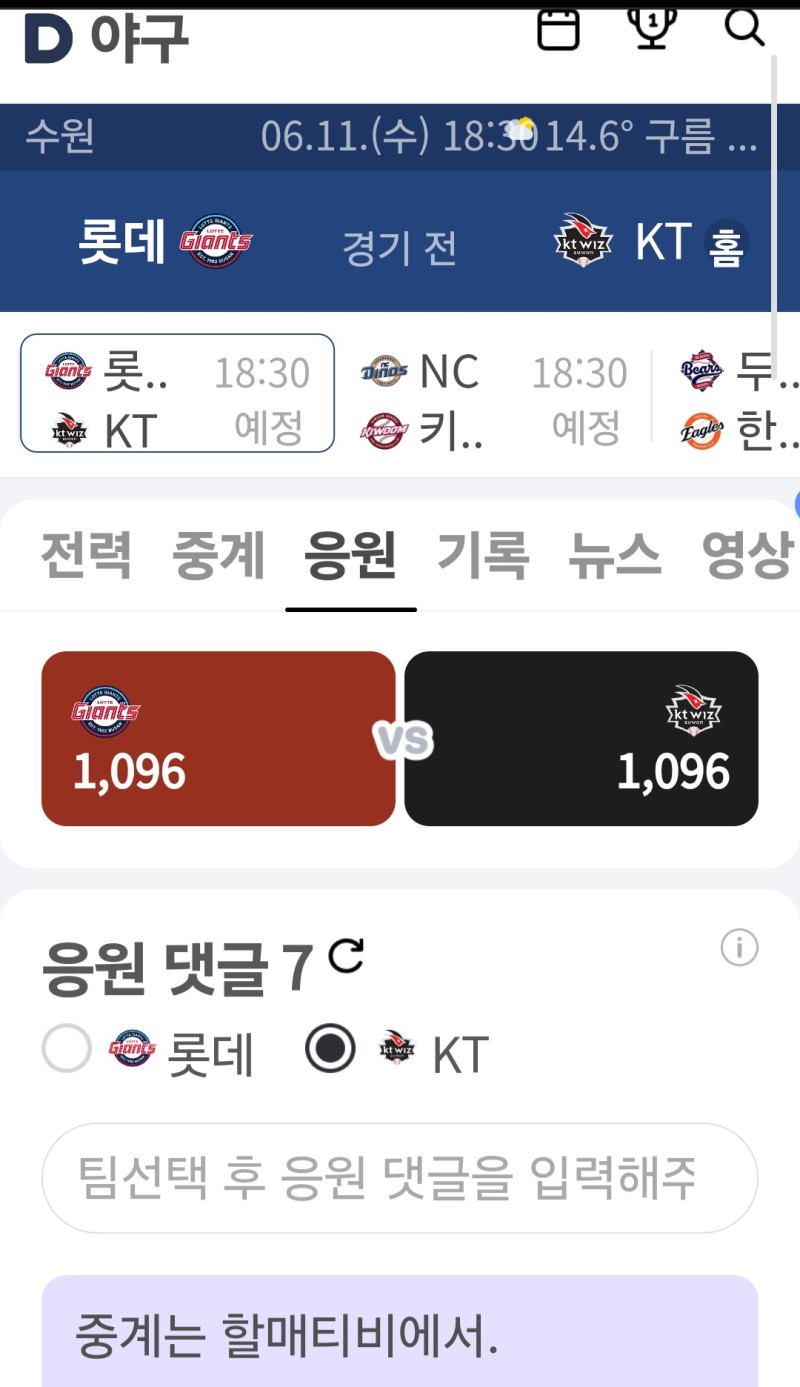Screen dimensions: 800x1387
Task: Select the 롯데 radio button
Action: (x=67, y=1050)
